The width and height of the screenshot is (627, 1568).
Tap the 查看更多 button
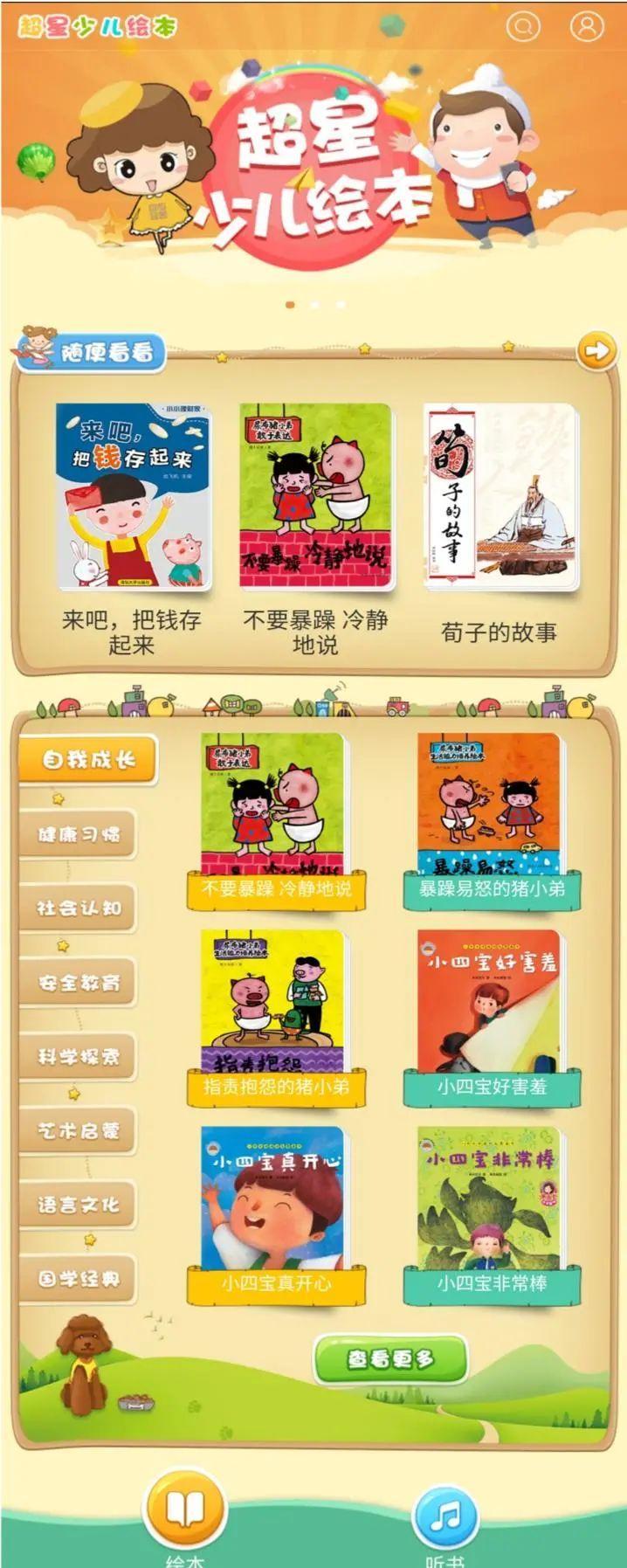coord(389,1359)
